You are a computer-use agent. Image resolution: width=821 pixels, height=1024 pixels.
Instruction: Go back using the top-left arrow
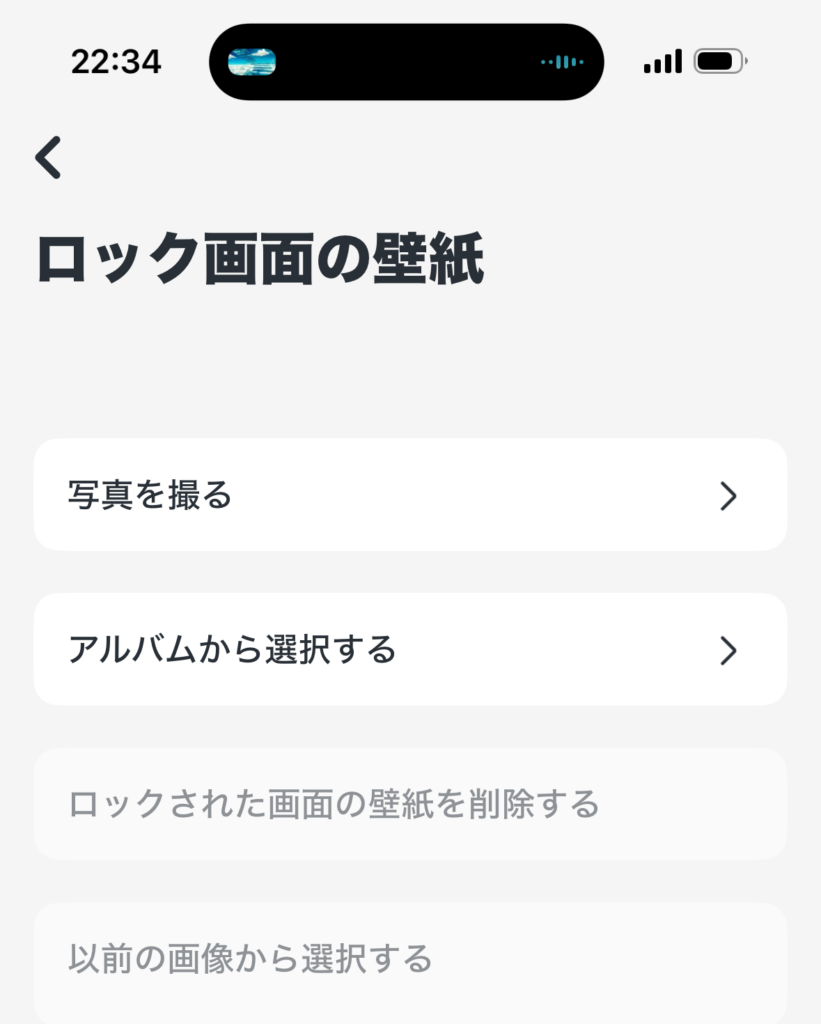click(x=48, y=158)
